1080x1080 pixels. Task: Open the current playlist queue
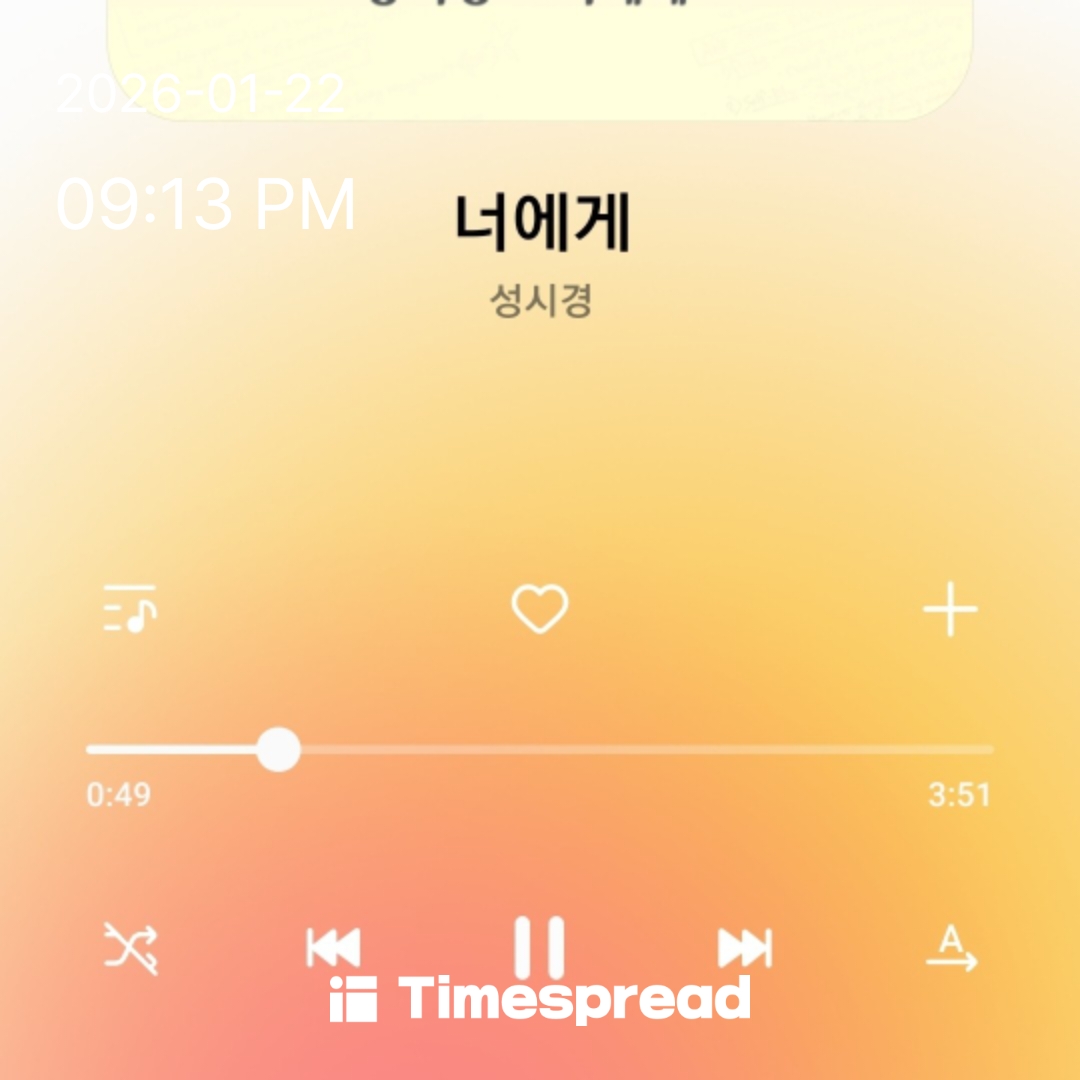[x=130, y=609]
